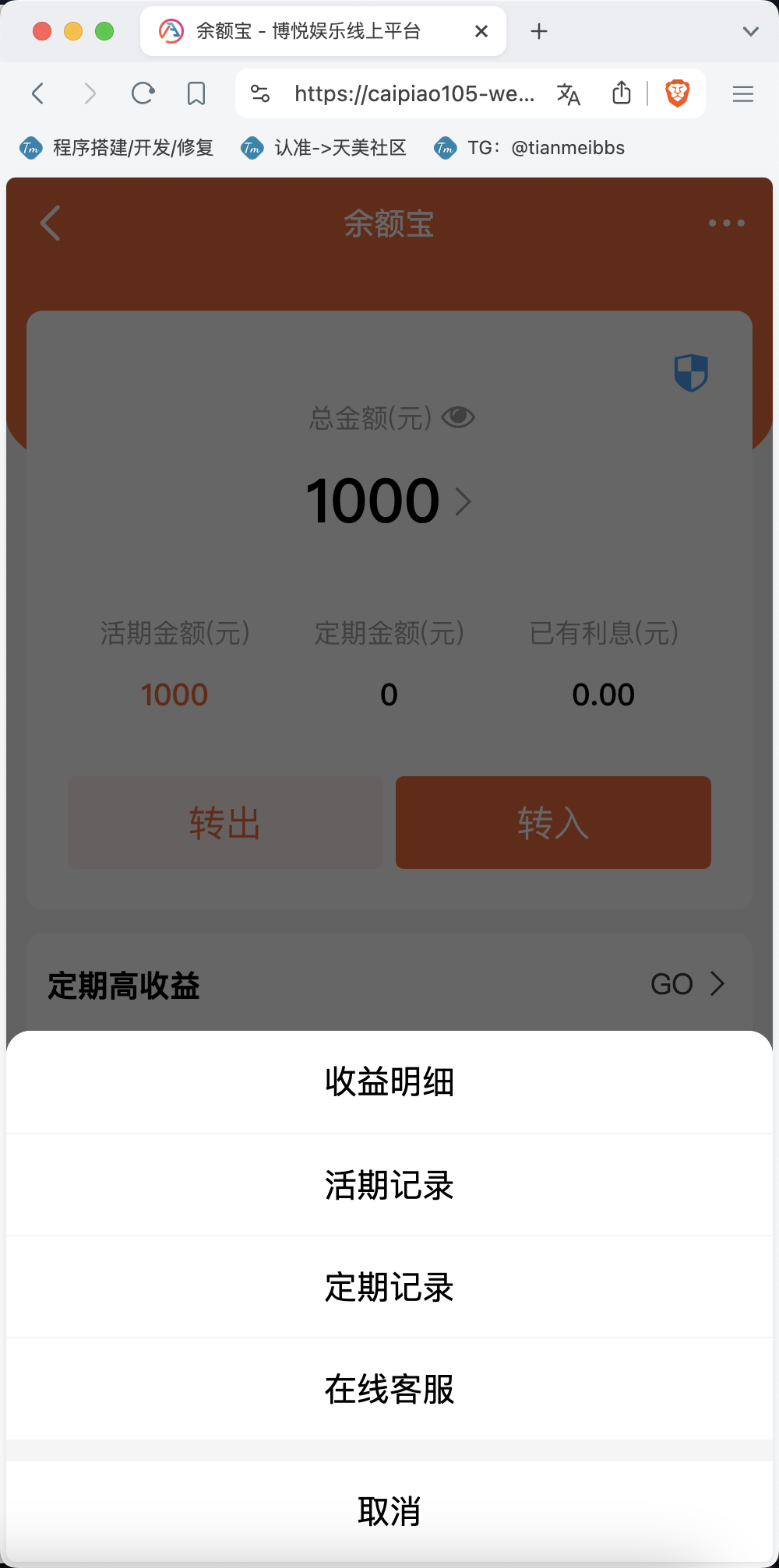Viewport: 779px width, 1568px height.
Task: Tap the address bar URL
Action: click(414, 94)
